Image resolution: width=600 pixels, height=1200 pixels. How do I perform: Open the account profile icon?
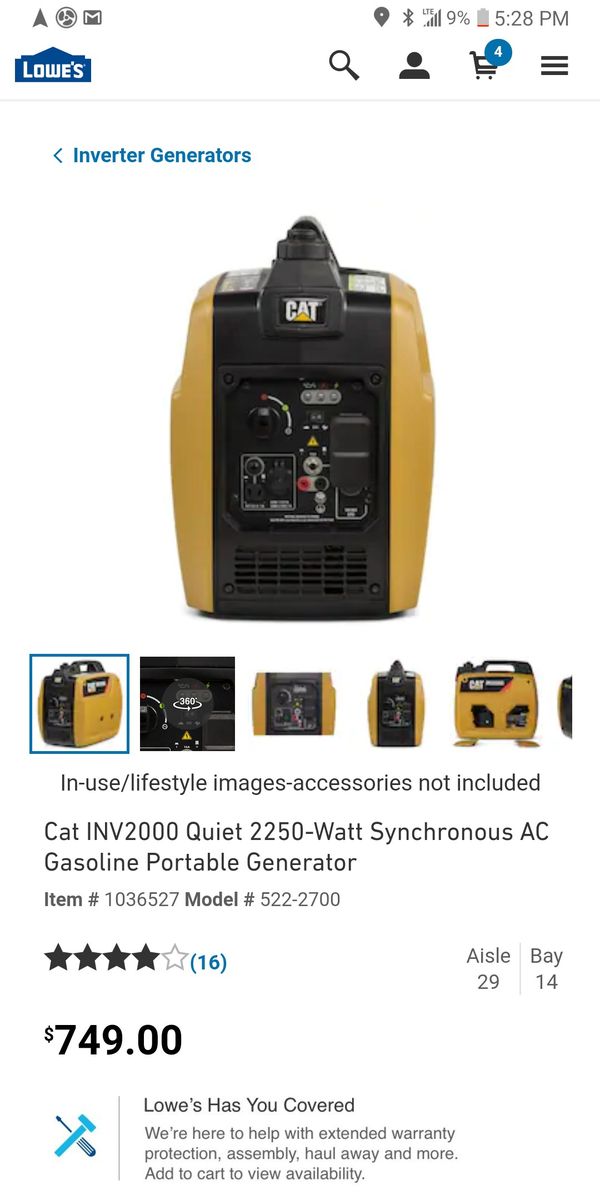(x=414, y=66)
